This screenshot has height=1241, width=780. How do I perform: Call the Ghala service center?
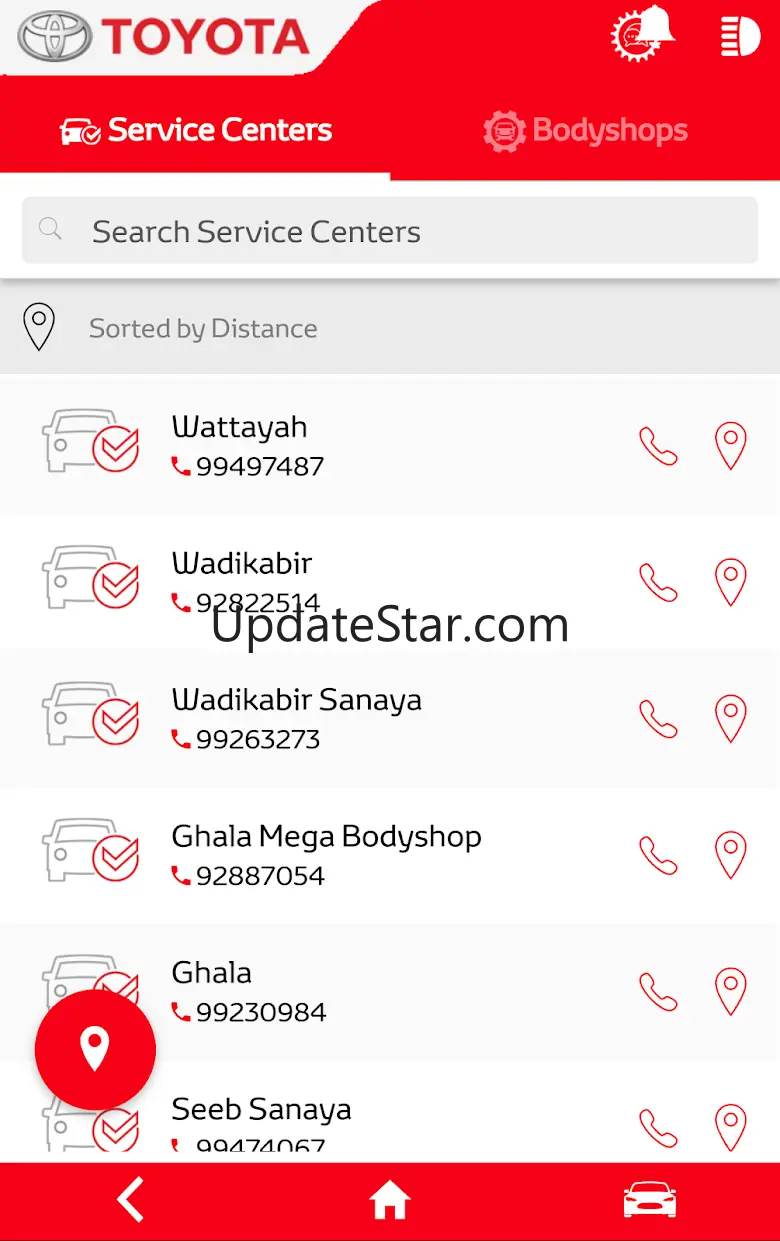pos(658,991)
